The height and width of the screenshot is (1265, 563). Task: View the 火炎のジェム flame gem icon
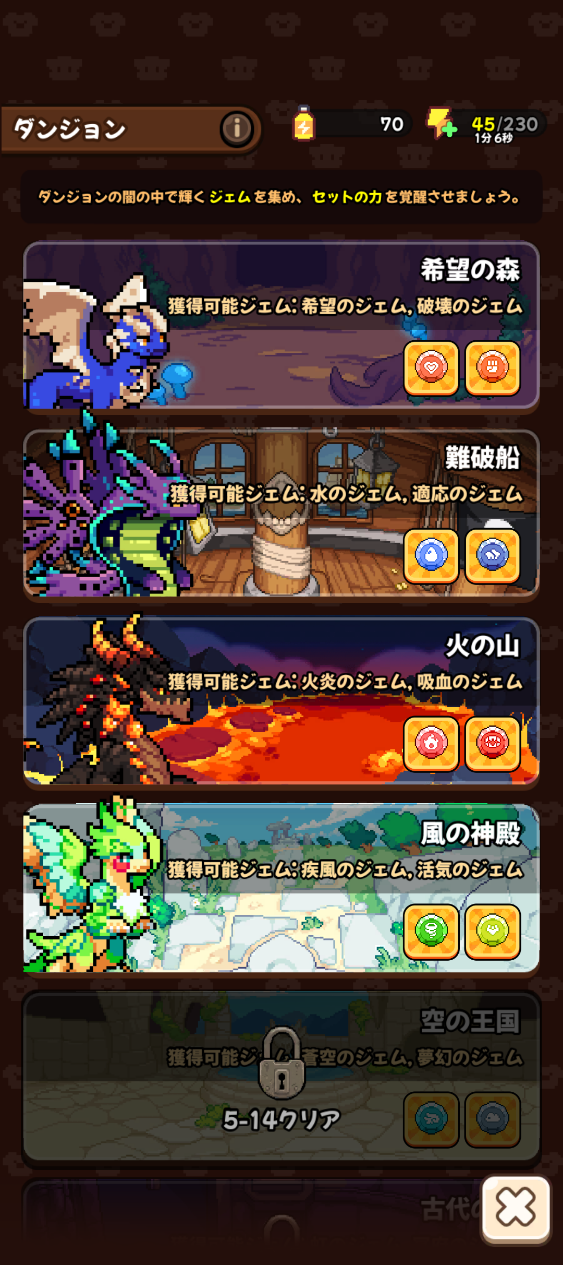431,744
